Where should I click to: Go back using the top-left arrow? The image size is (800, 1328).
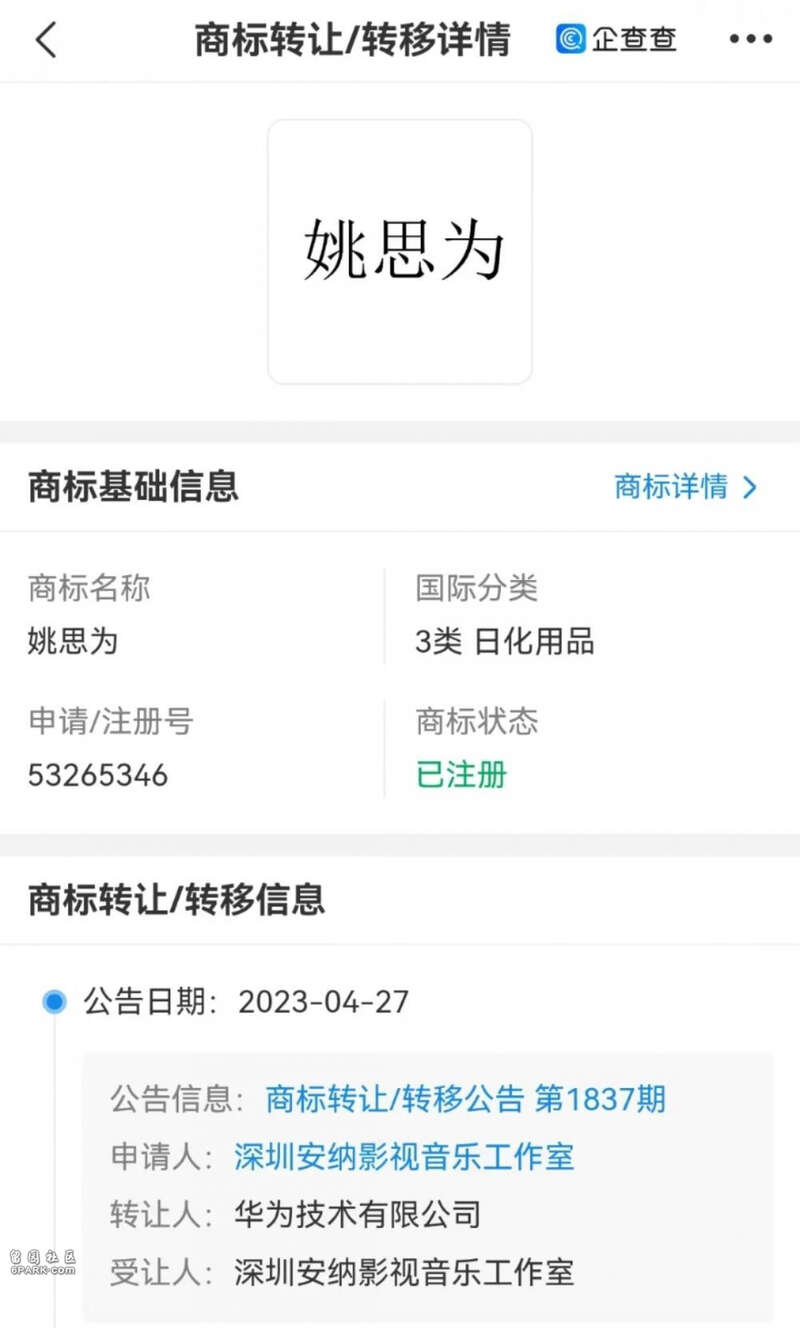(46, 41)
